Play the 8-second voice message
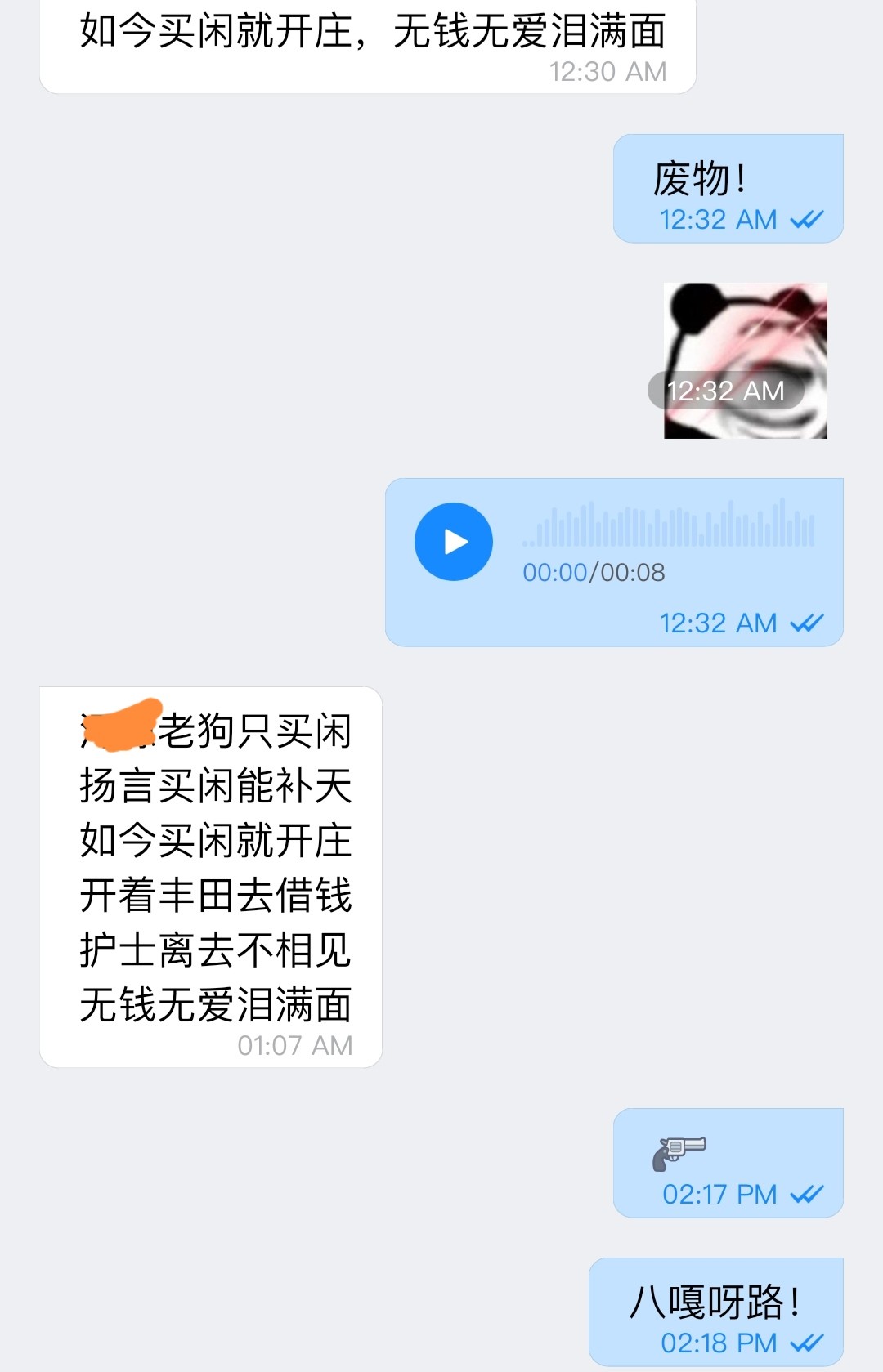 pyautogui.click(x=454, y=542)
